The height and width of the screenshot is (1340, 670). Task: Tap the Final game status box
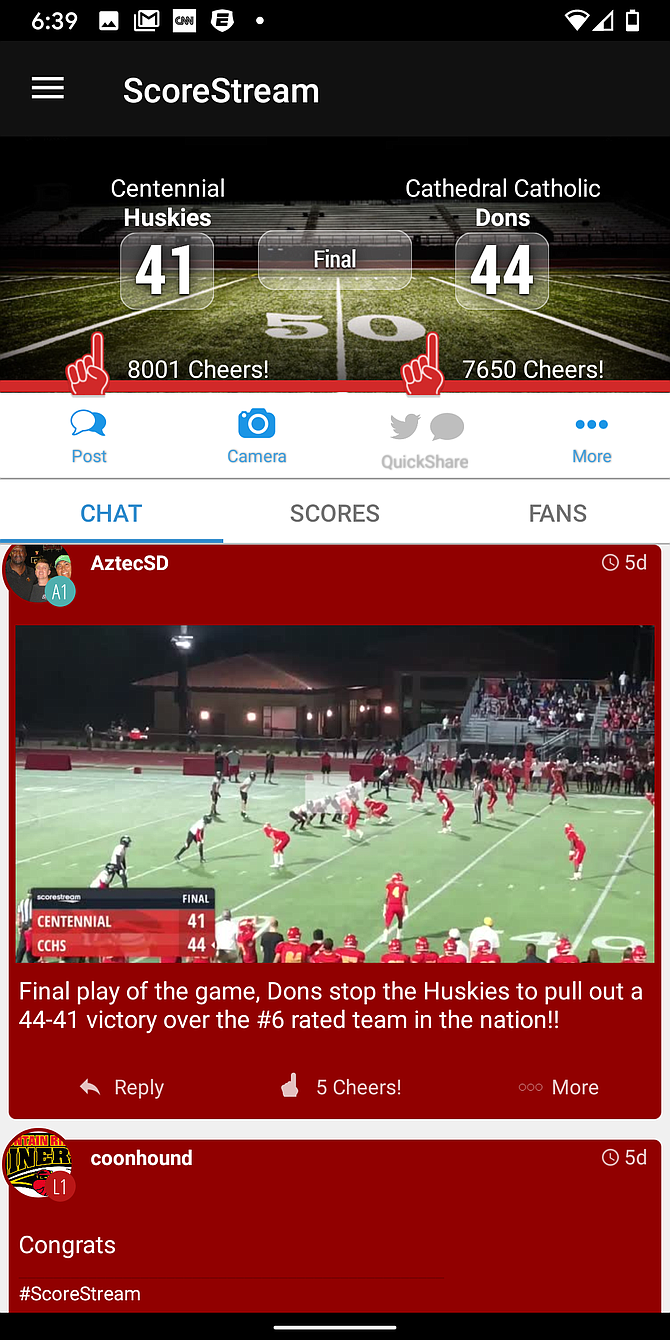coord(335,260)
